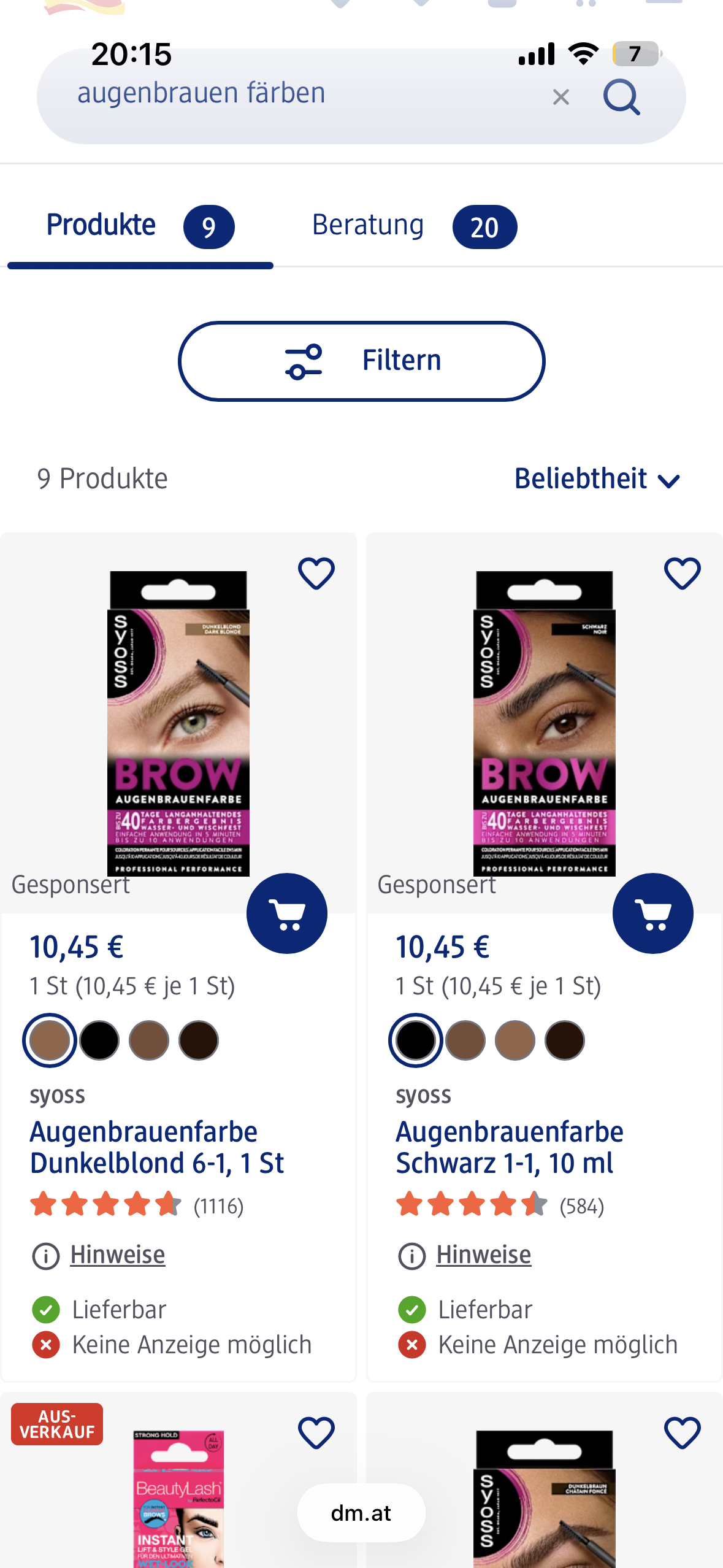The width and height of the screenshot is (723, 1568).
Task: Choose black swatch on Dunkelblond 6-1 card
Action: [x=99, y=1040]
